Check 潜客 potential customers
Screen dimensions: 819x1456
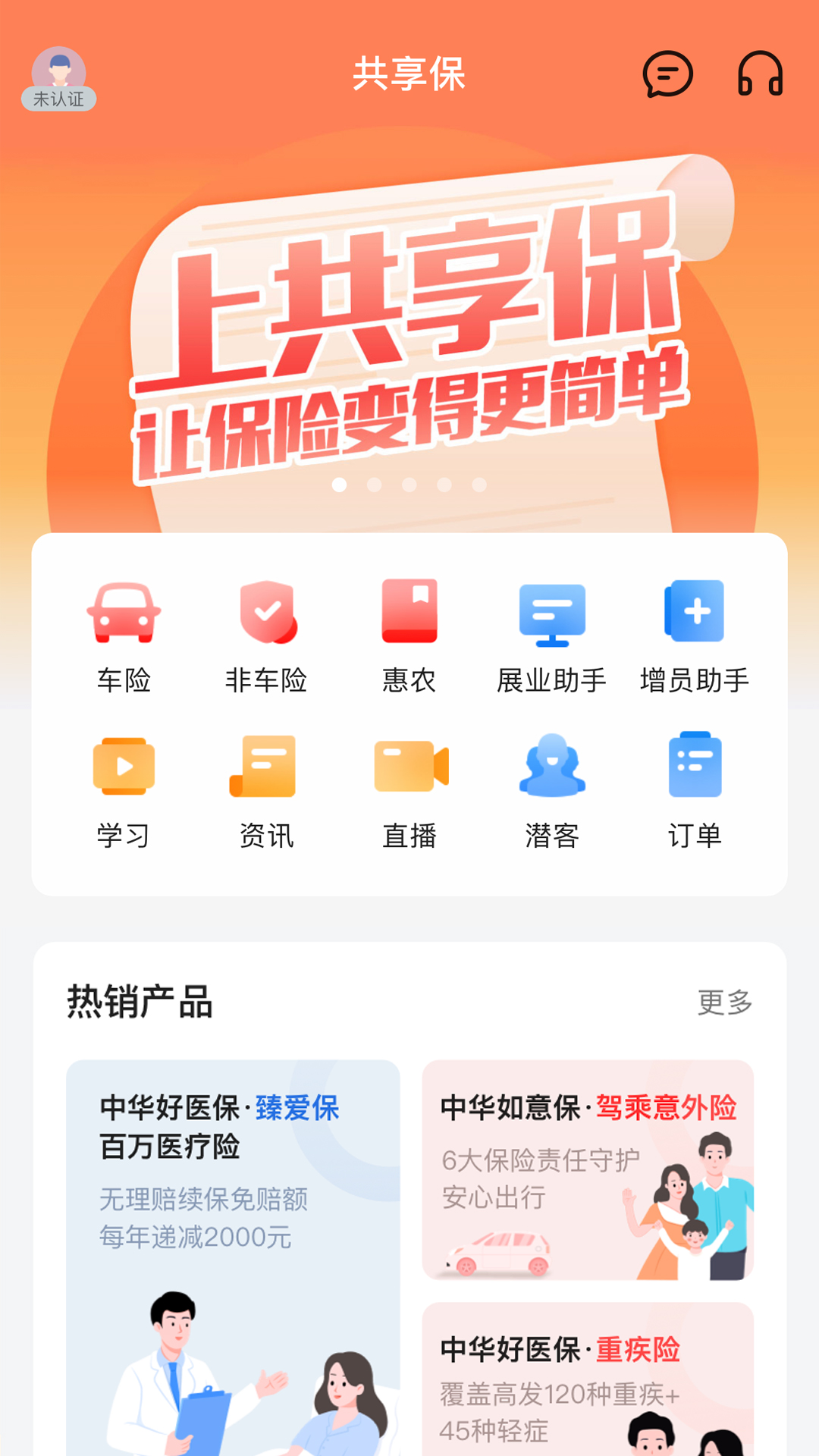coord(552,792)
